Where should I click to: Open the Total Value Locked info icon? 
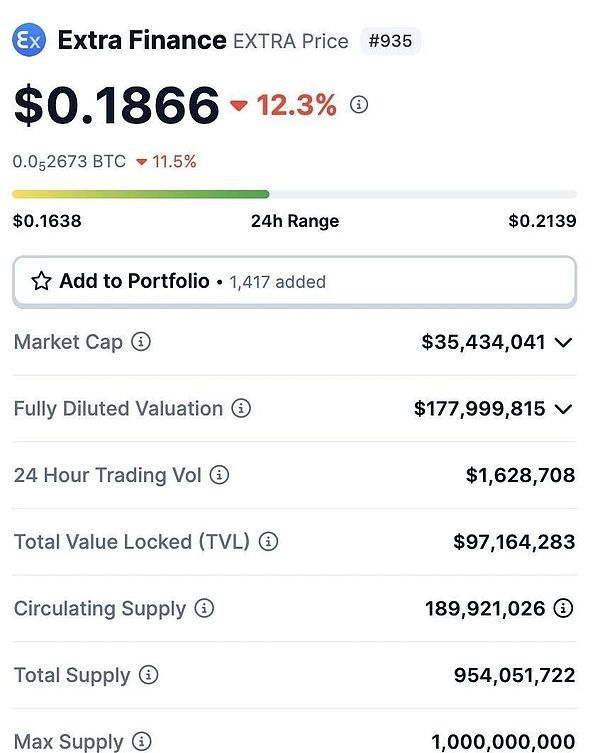pyautogui.click(x=268, y=542)
